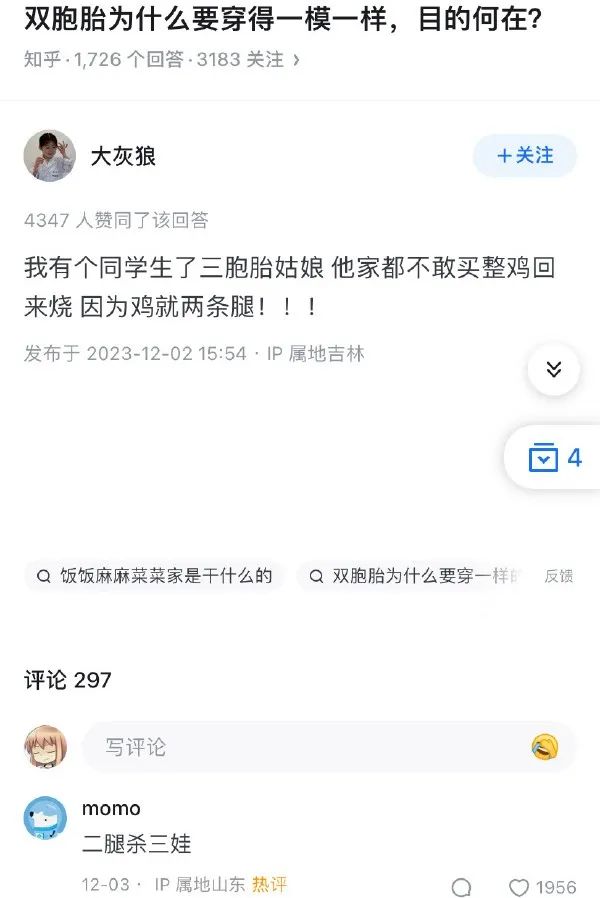
Task: Reply to momo's comment via bubble icon
Action: (461, 887)
